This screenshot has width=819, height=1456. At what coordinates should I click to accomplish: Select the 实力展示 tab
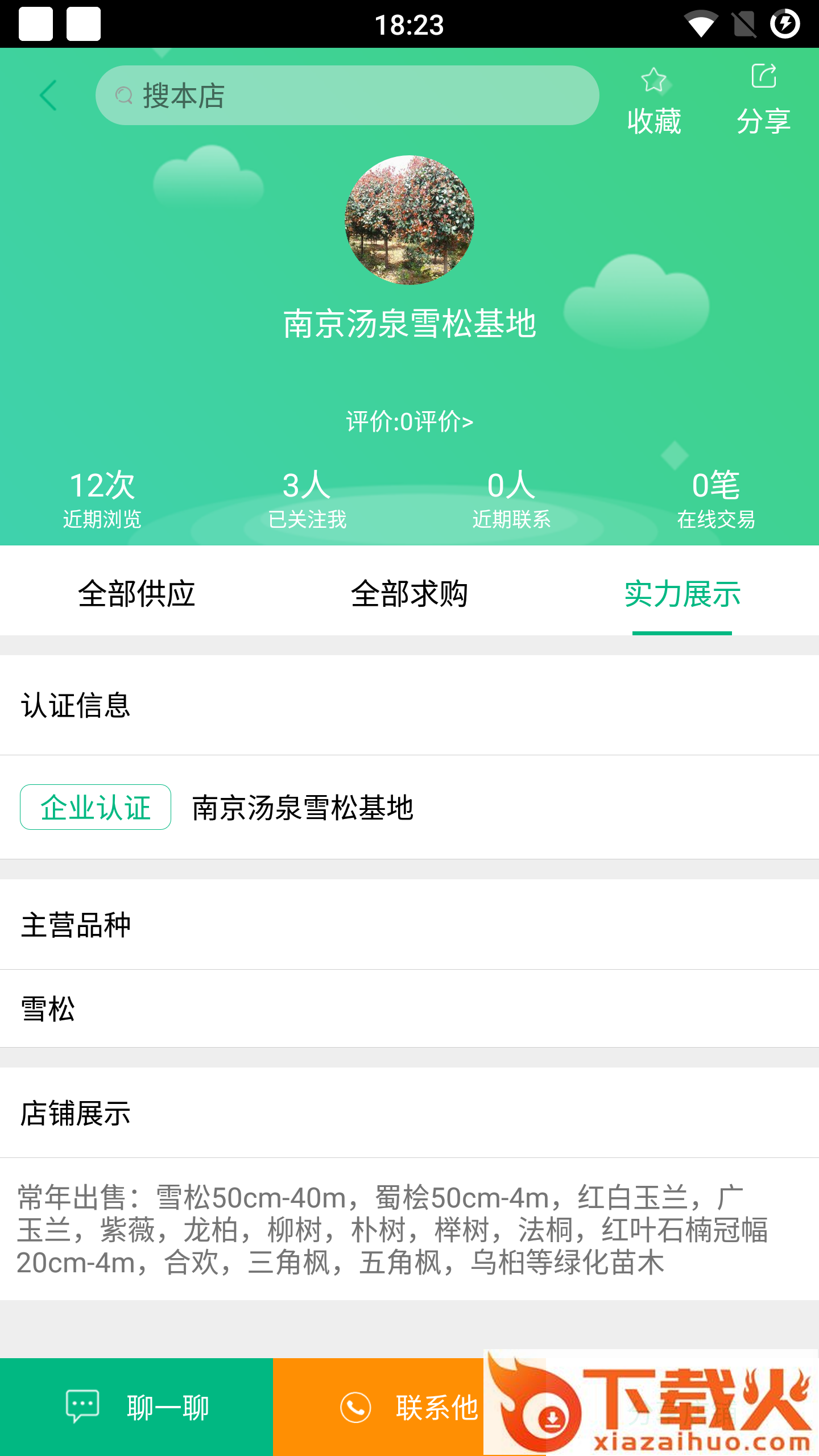tap(682, 594)
